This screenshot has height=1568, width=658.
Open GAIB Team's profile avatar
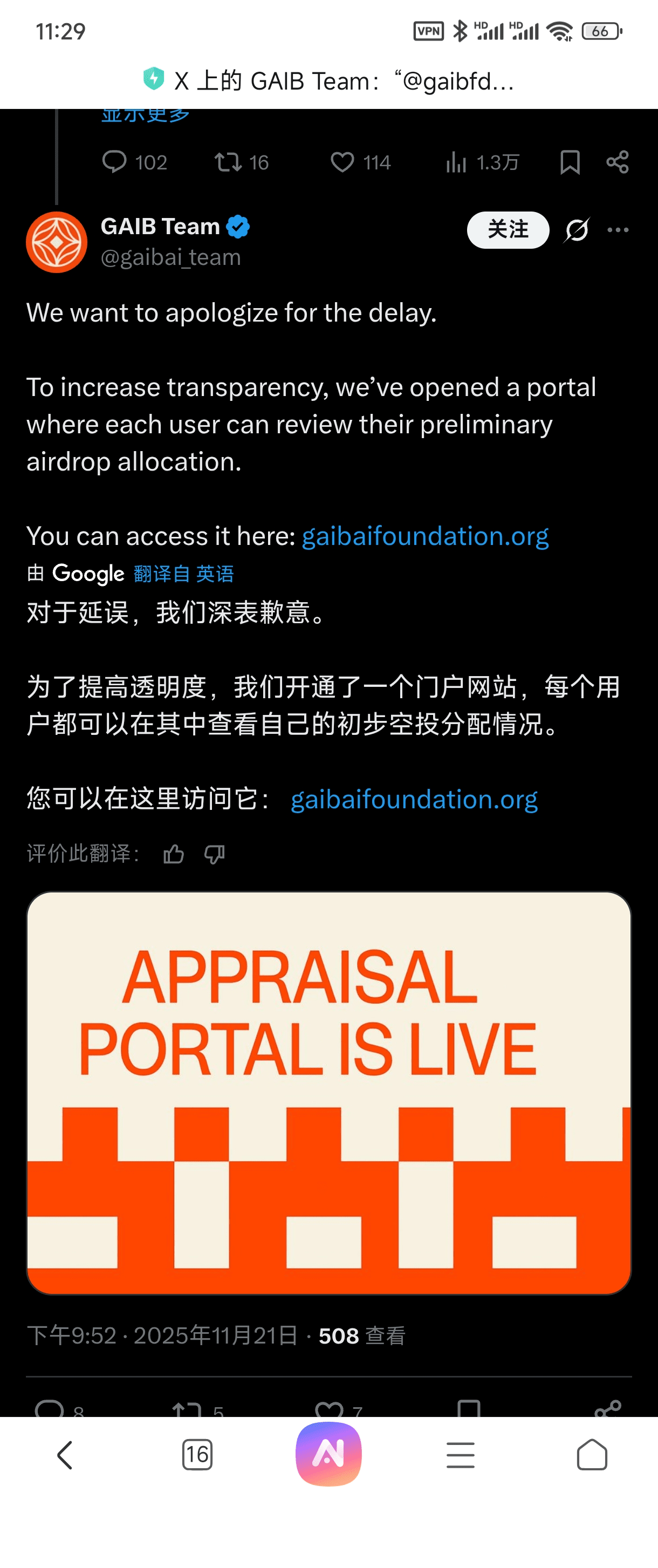[57, 242]
